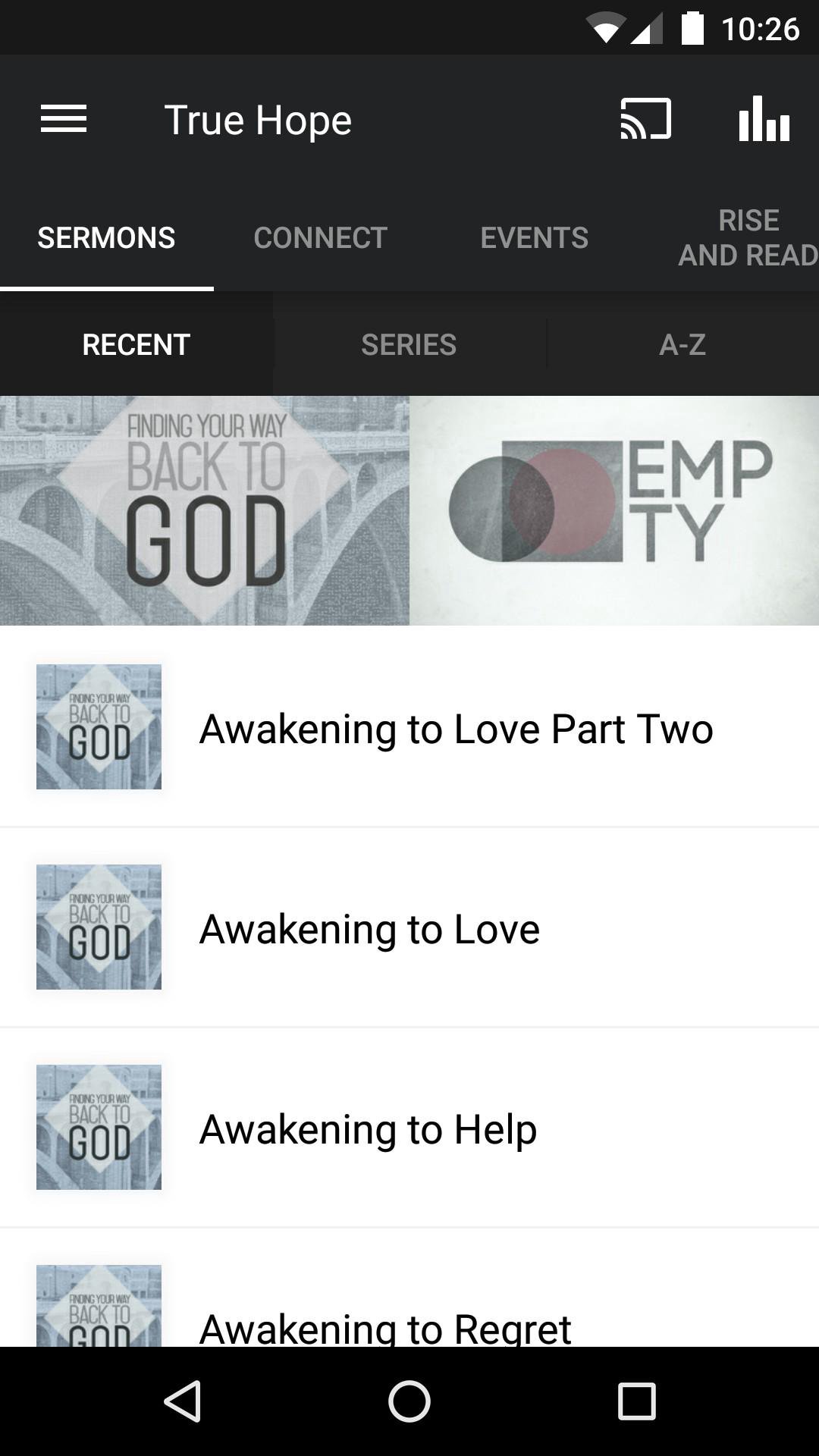The height and width of the screenshot is (1456, 819).
Task: Tap the battery indicator in the status bar
Action: pyautogui.click(x=692, y=28)
